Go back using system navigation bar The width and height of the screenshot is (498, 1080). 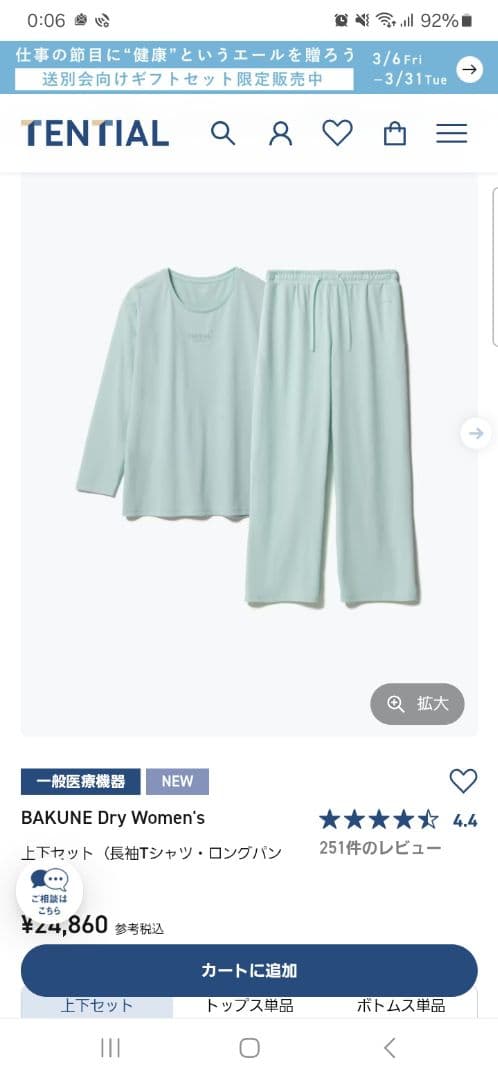tap(389, 1048)
